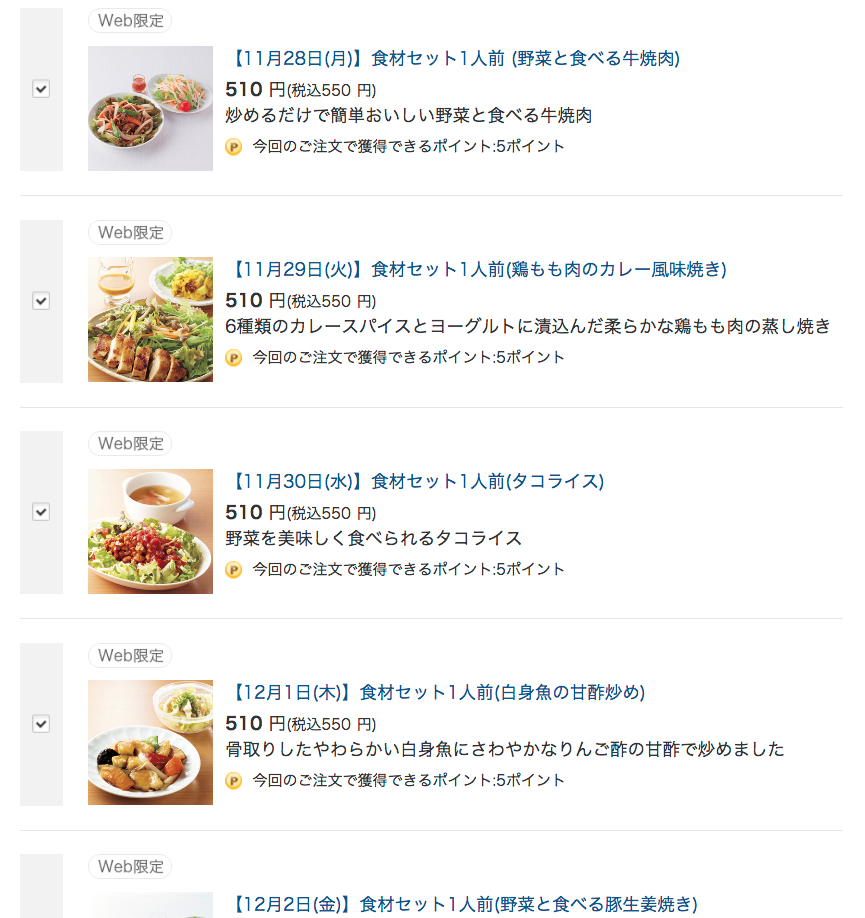
Task: View the タコライス product photo
Action: [150, 531]
